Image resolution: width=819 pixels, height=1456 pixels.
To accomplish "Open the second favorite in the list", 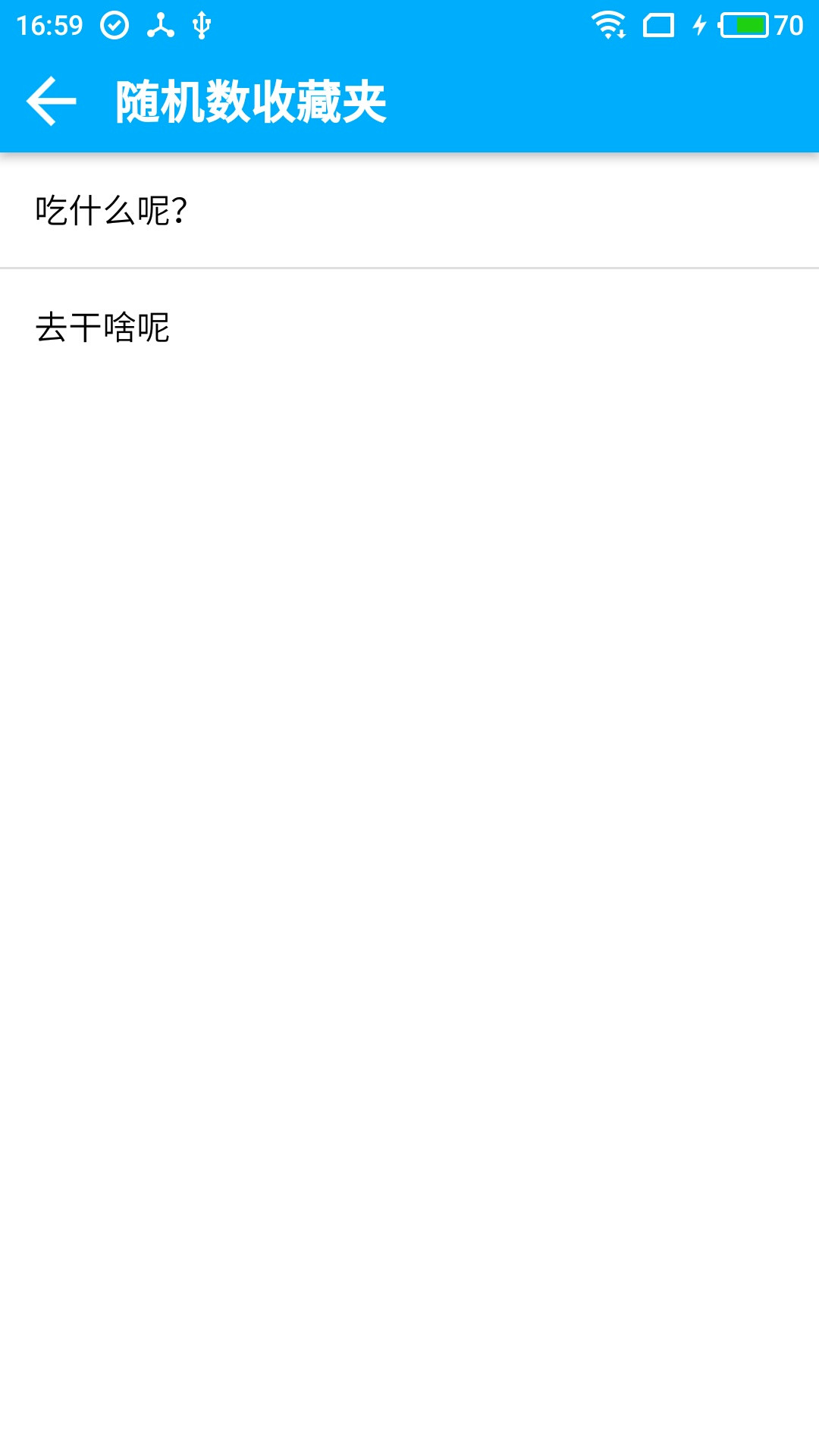I will [409, 328].
